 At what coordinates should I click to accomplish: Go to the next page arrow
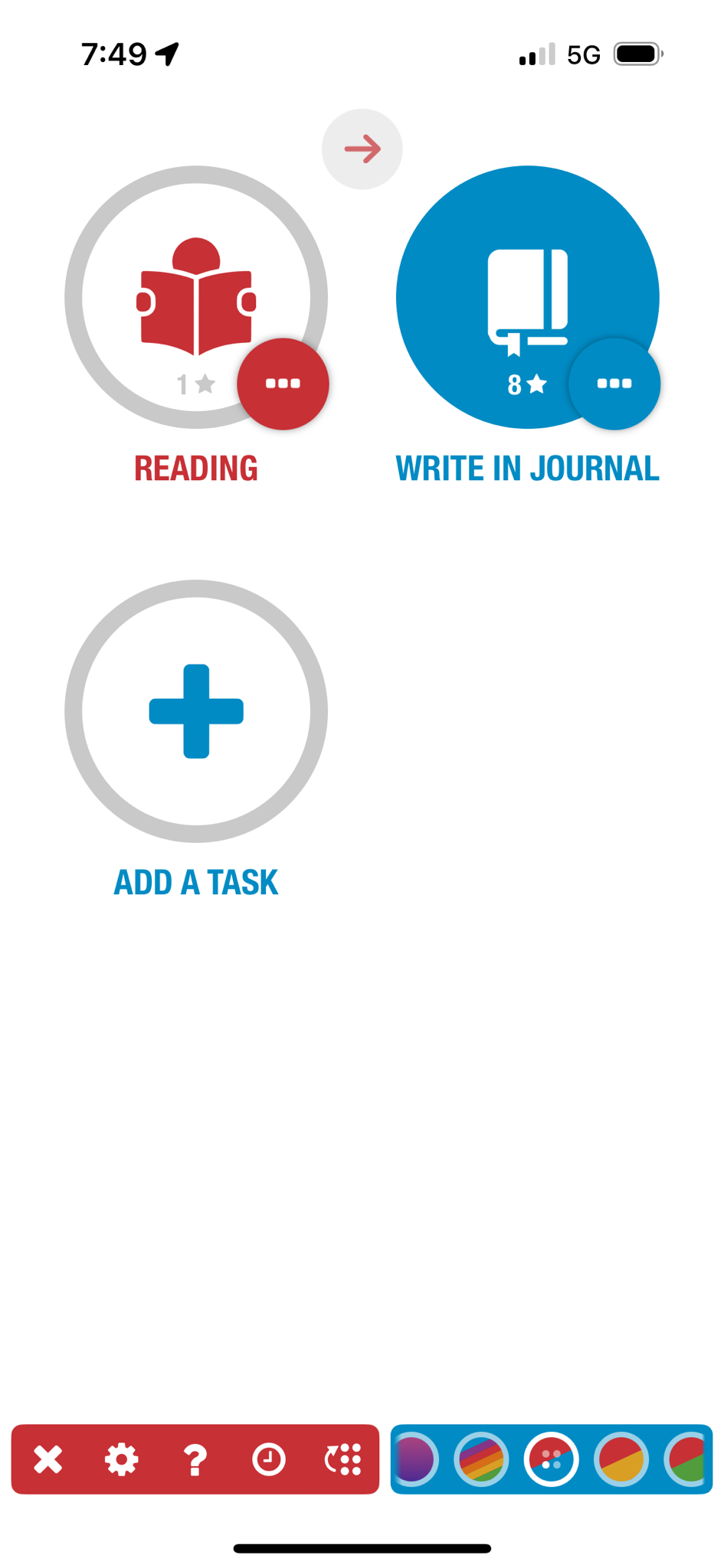[362, 149]
